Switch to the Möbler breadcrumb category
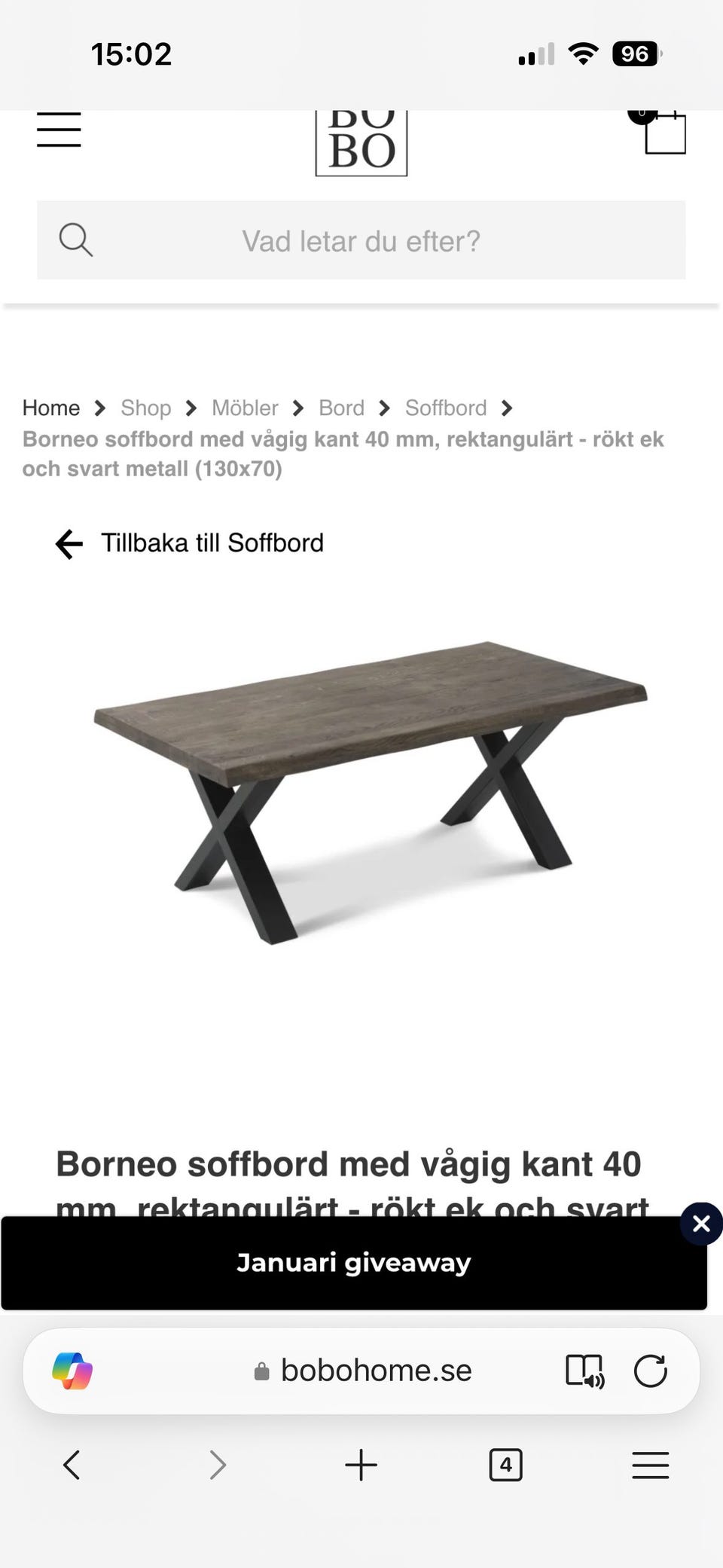This screenshot has height=1568, width=723. (x=244, y=408)
